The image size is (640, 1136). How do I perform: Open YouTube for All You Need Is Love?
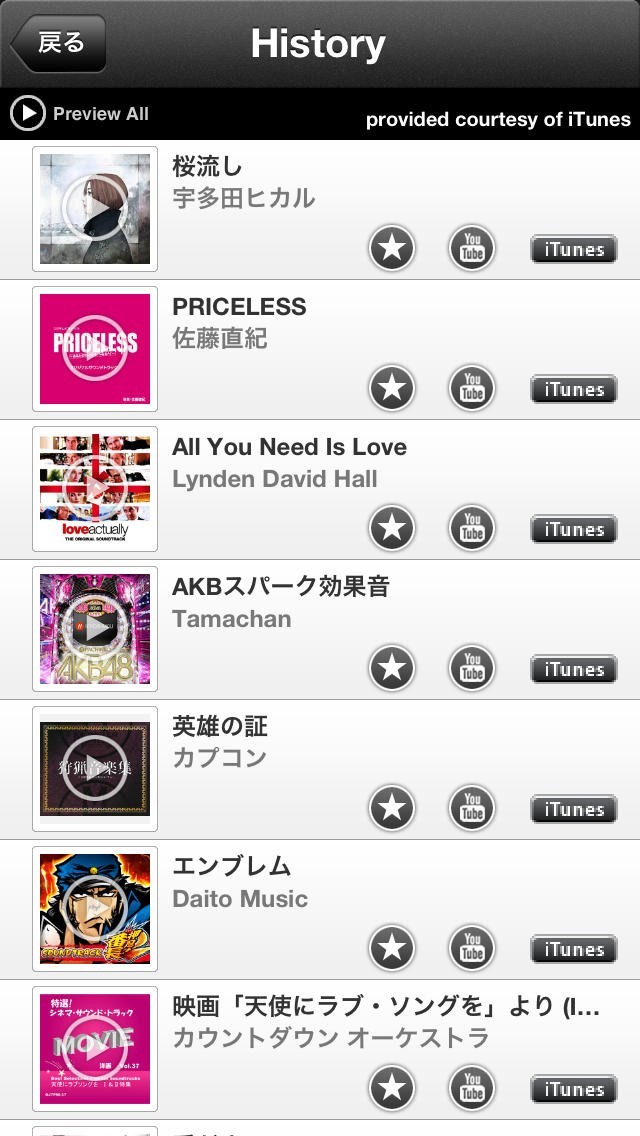472,528
